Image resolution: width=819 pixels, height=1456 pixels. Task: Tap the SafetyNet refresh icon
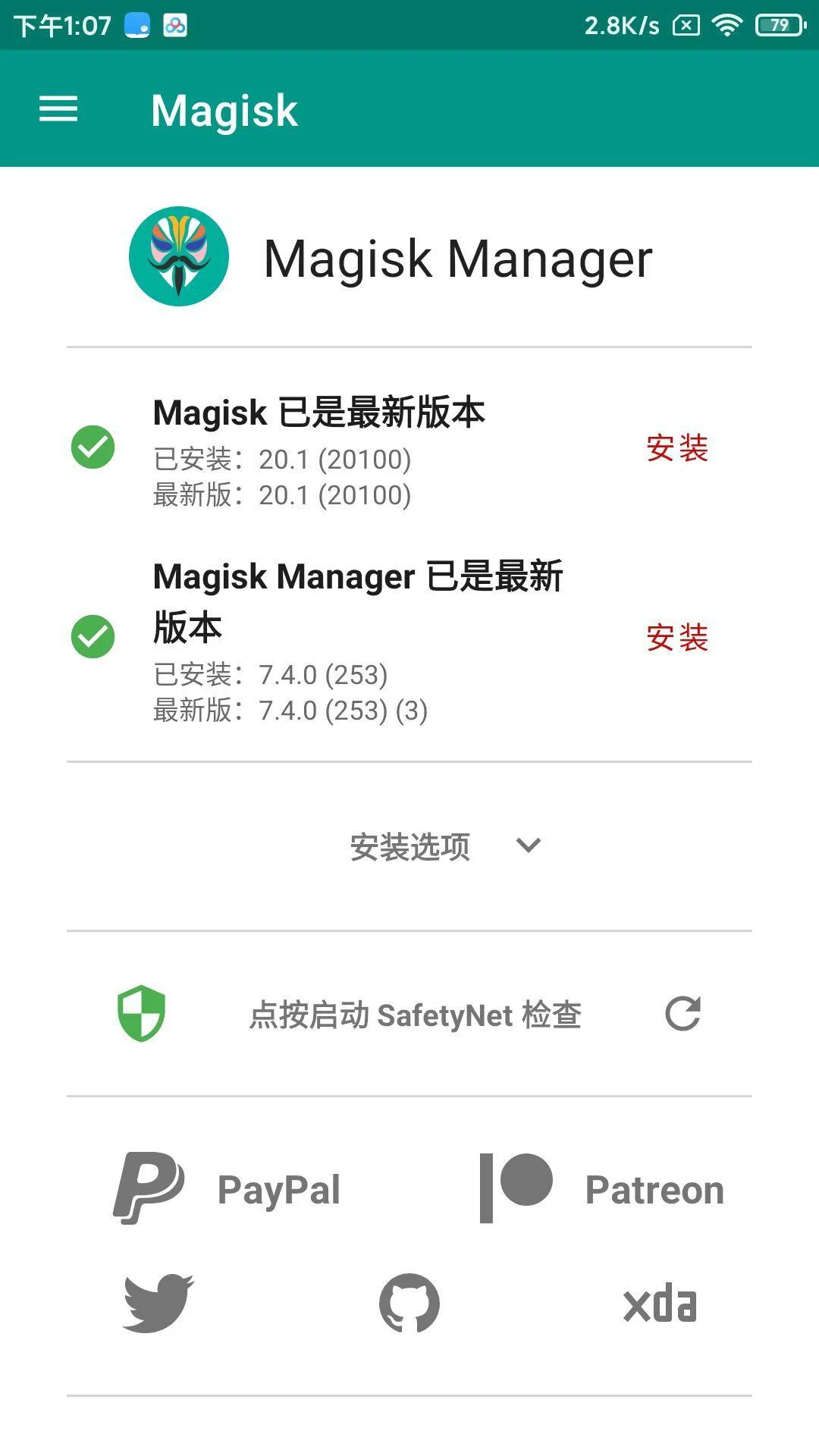pyautogui.click(x=682, y=1014)
